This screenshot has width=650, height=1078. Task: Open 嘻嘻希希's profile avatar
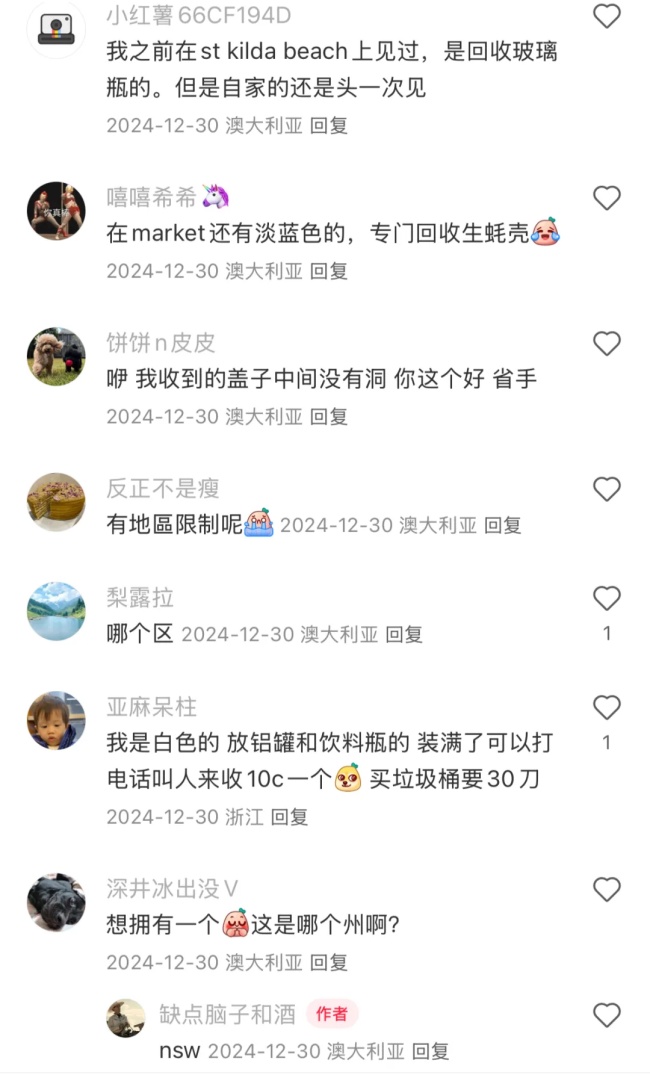tap(56, 210)
